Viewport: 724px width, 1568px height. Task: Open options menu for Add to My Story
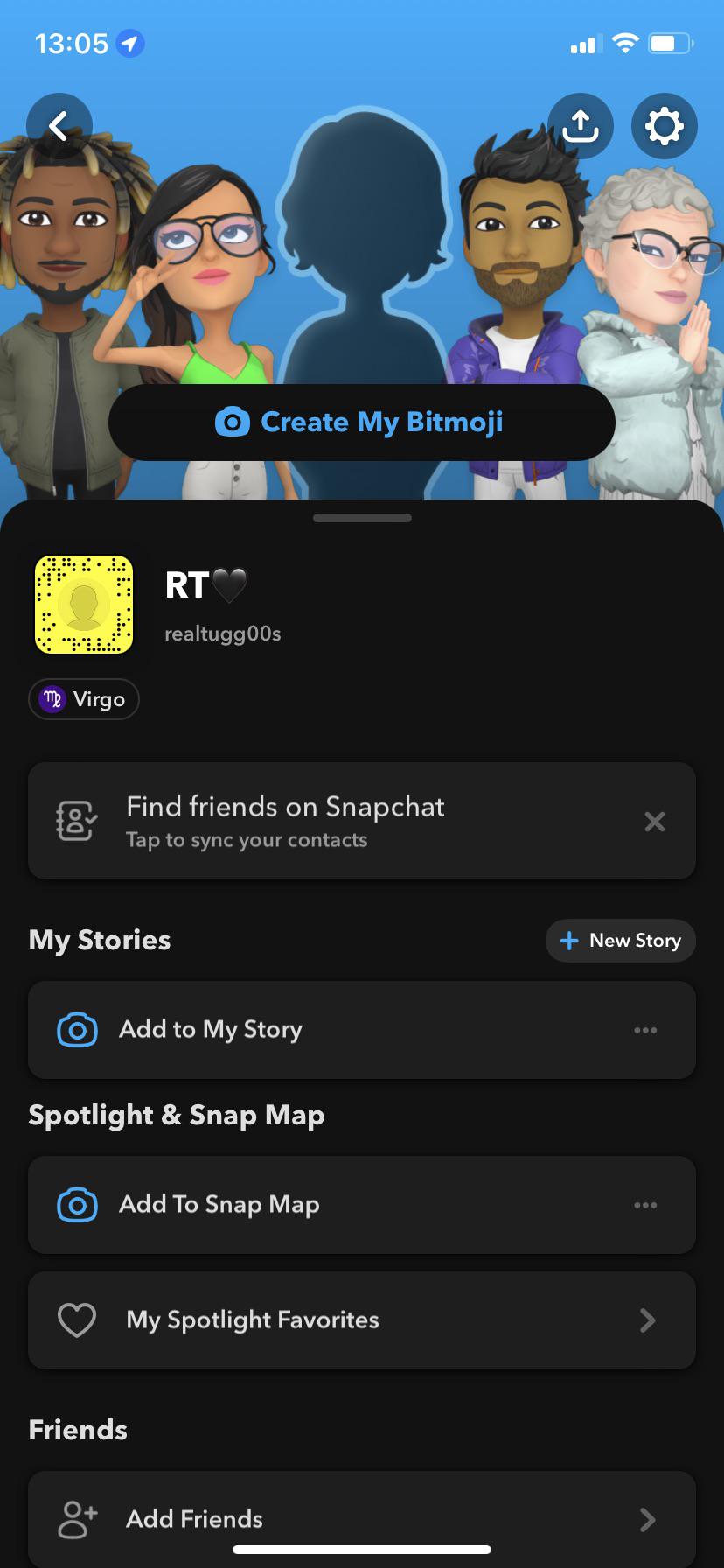[x=645, y=1030]
